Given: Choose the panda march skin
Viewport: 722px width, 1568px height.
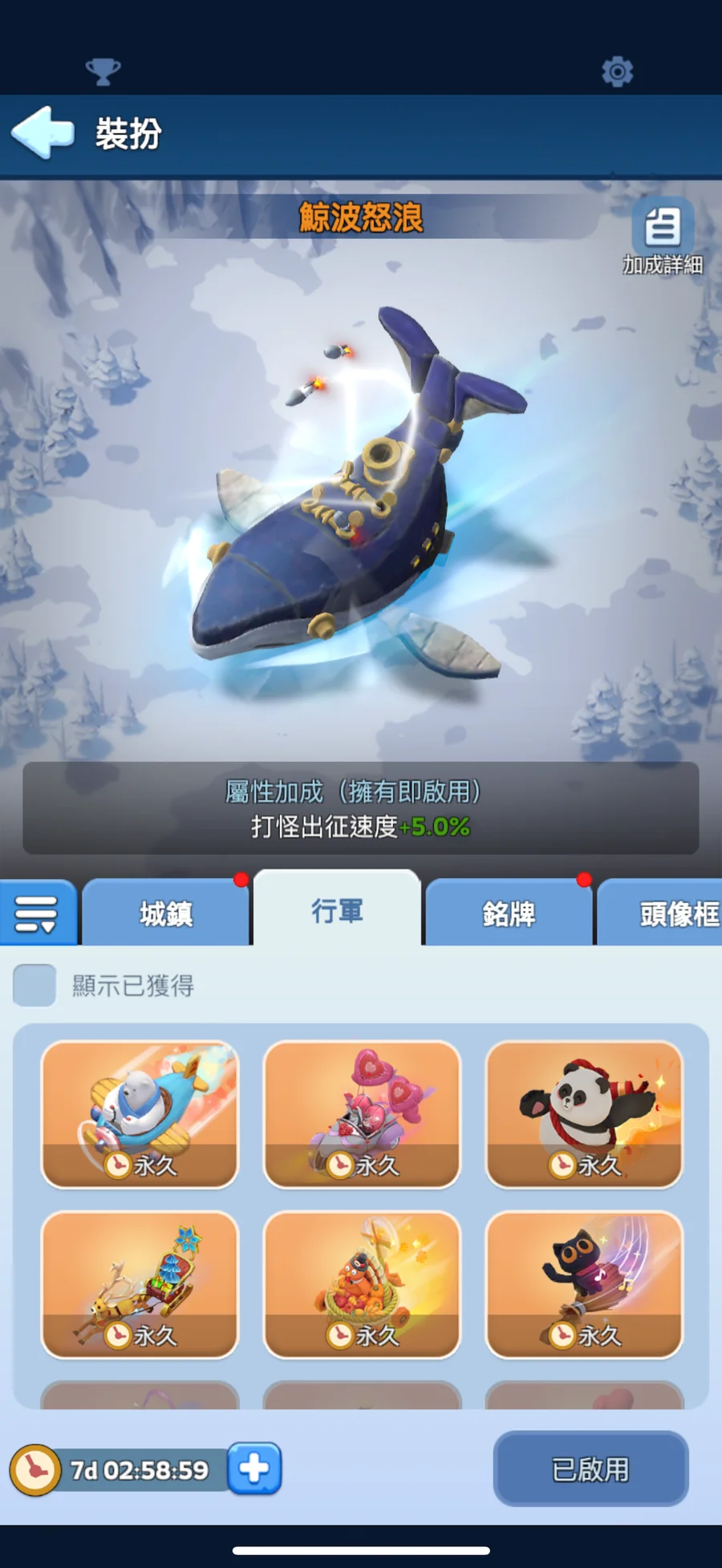Looking at the screenshot, I should pyautogui.click(x=584, y=1114).
